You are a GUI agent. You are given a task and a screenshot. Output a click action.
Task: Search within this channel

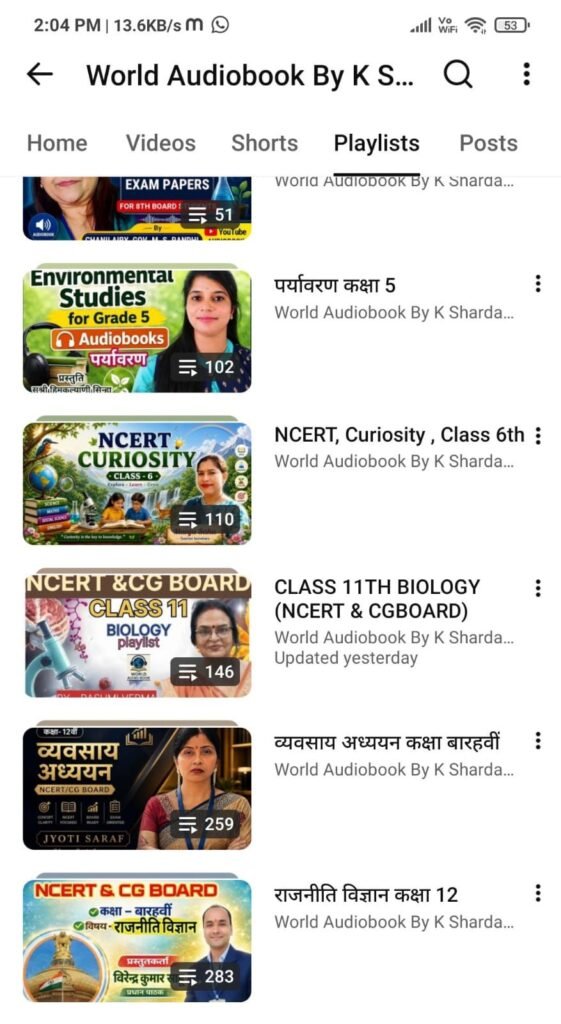458,74
